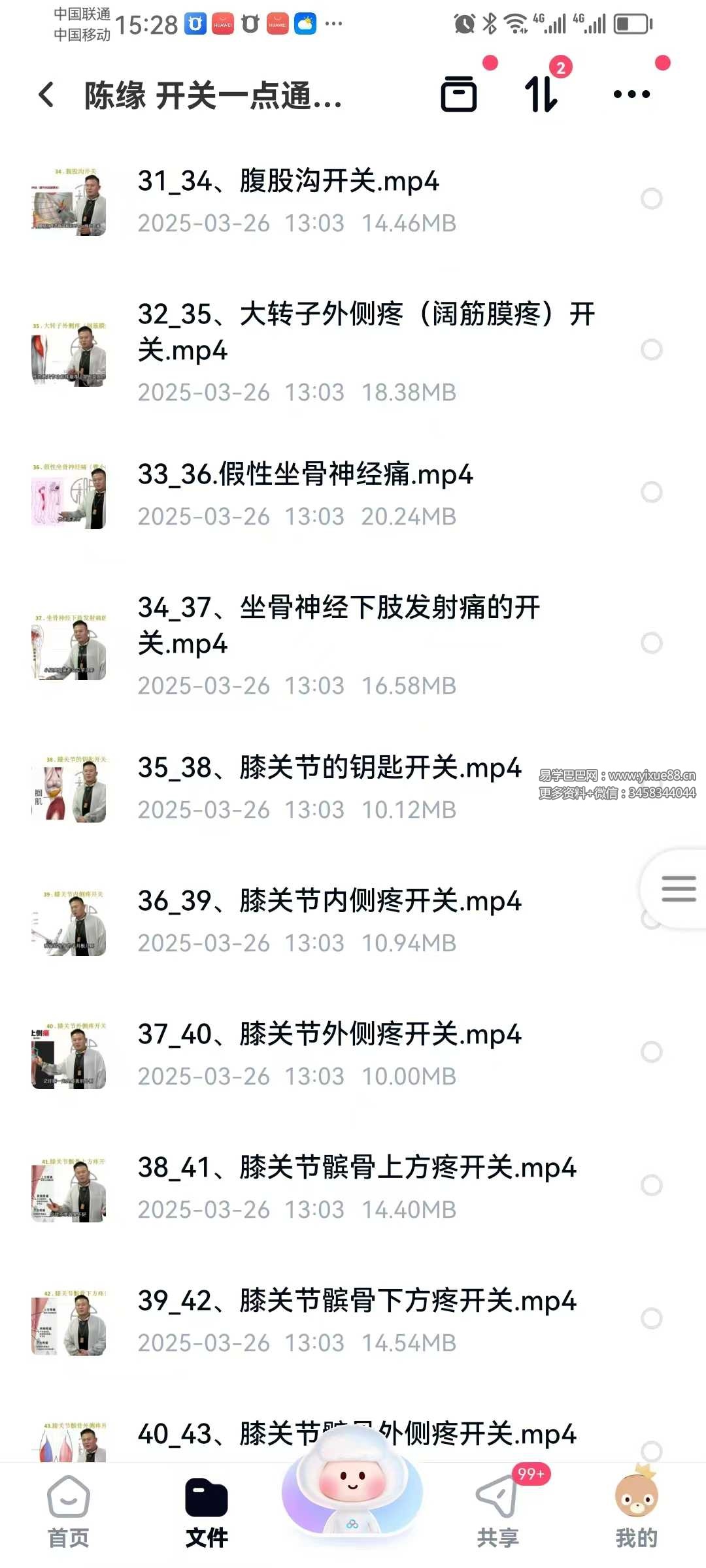
Task: Open the three-dot overflow menu
Action: click(631, 95)
